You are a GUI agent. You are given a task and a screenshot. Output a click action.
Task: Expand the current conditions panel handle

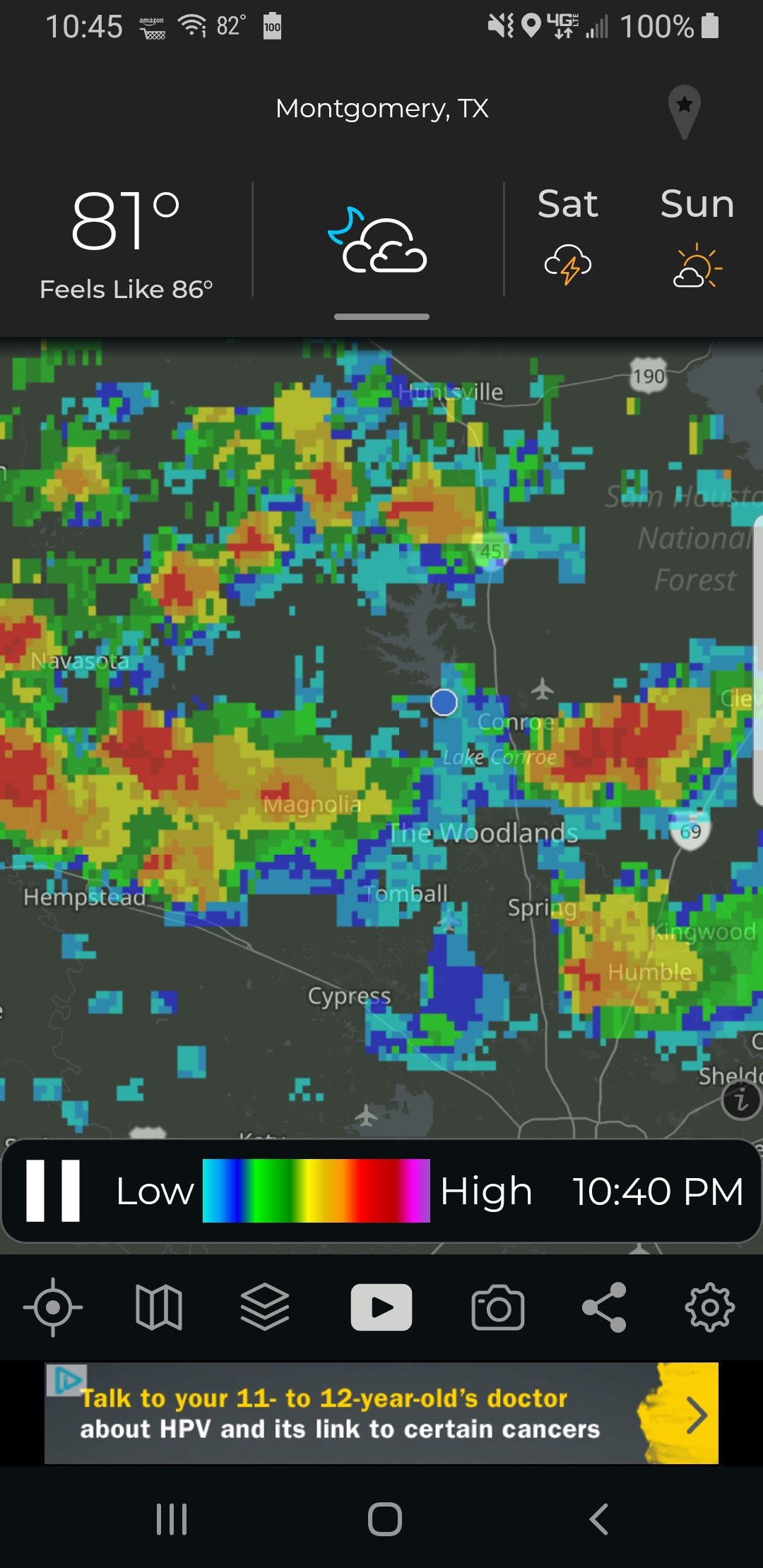(x=381, y=317)
